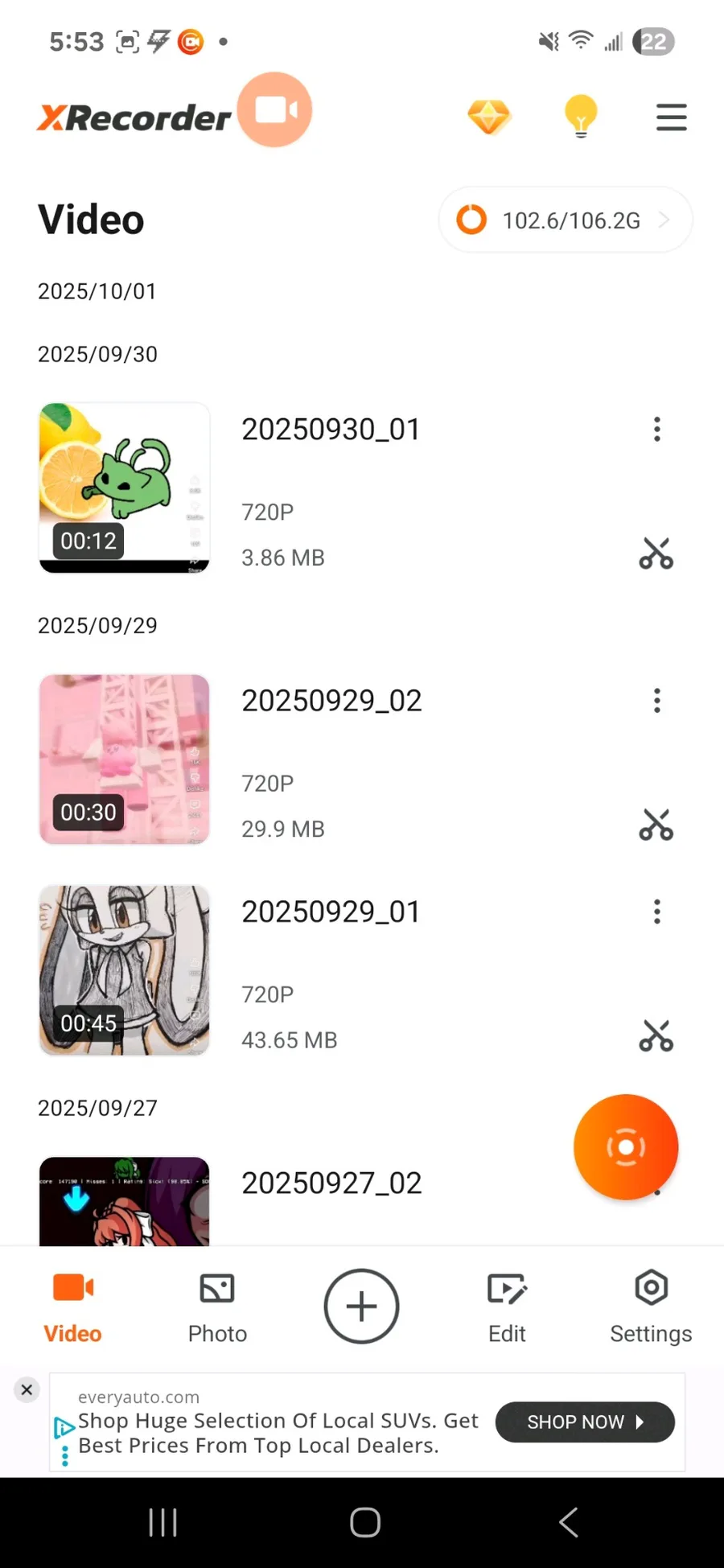
Task: Switch to the Edit tab
Action: pos(507,1307)
